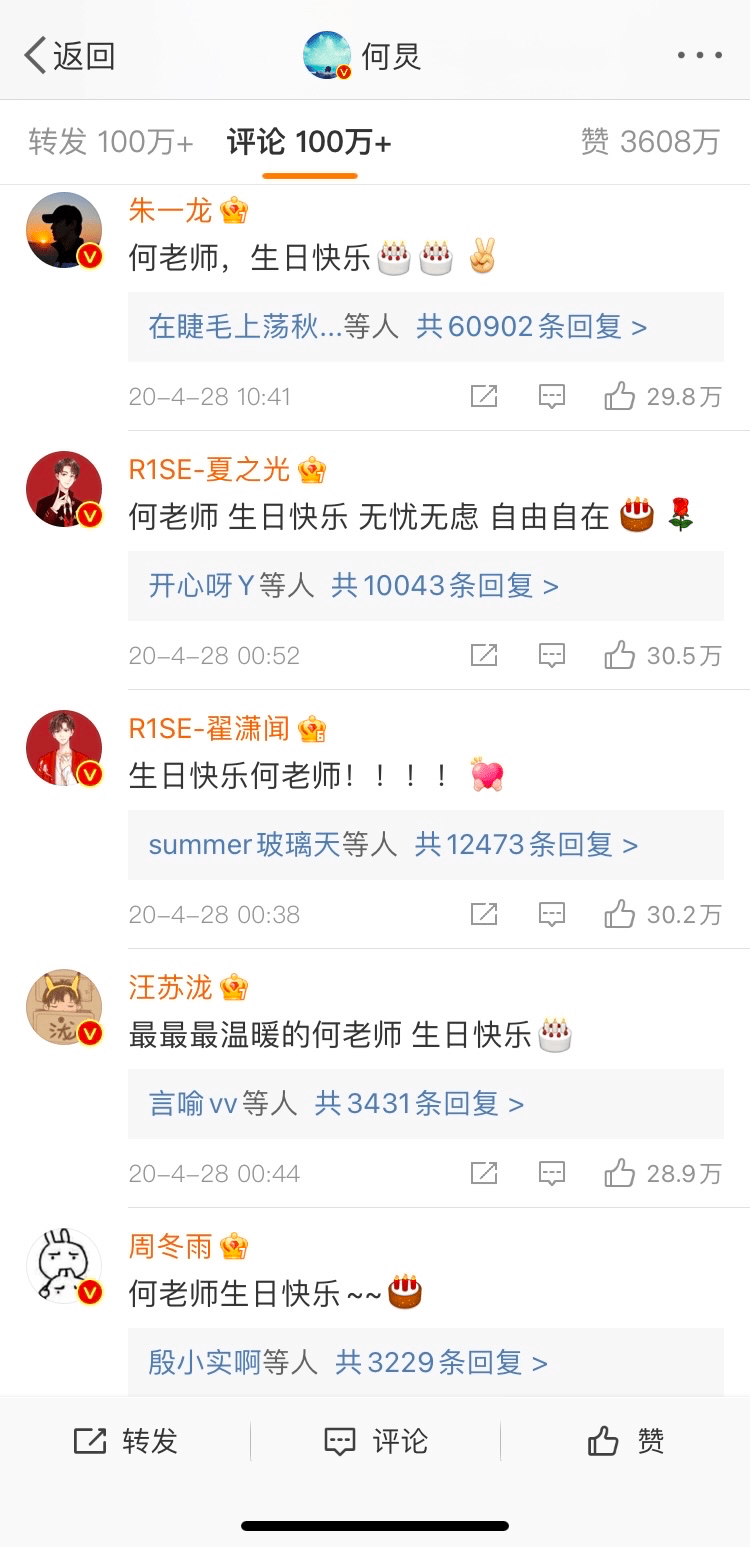750x1547 pixels.
Task: Open 周冬雨's profile name
Action: click(171, 1246)
